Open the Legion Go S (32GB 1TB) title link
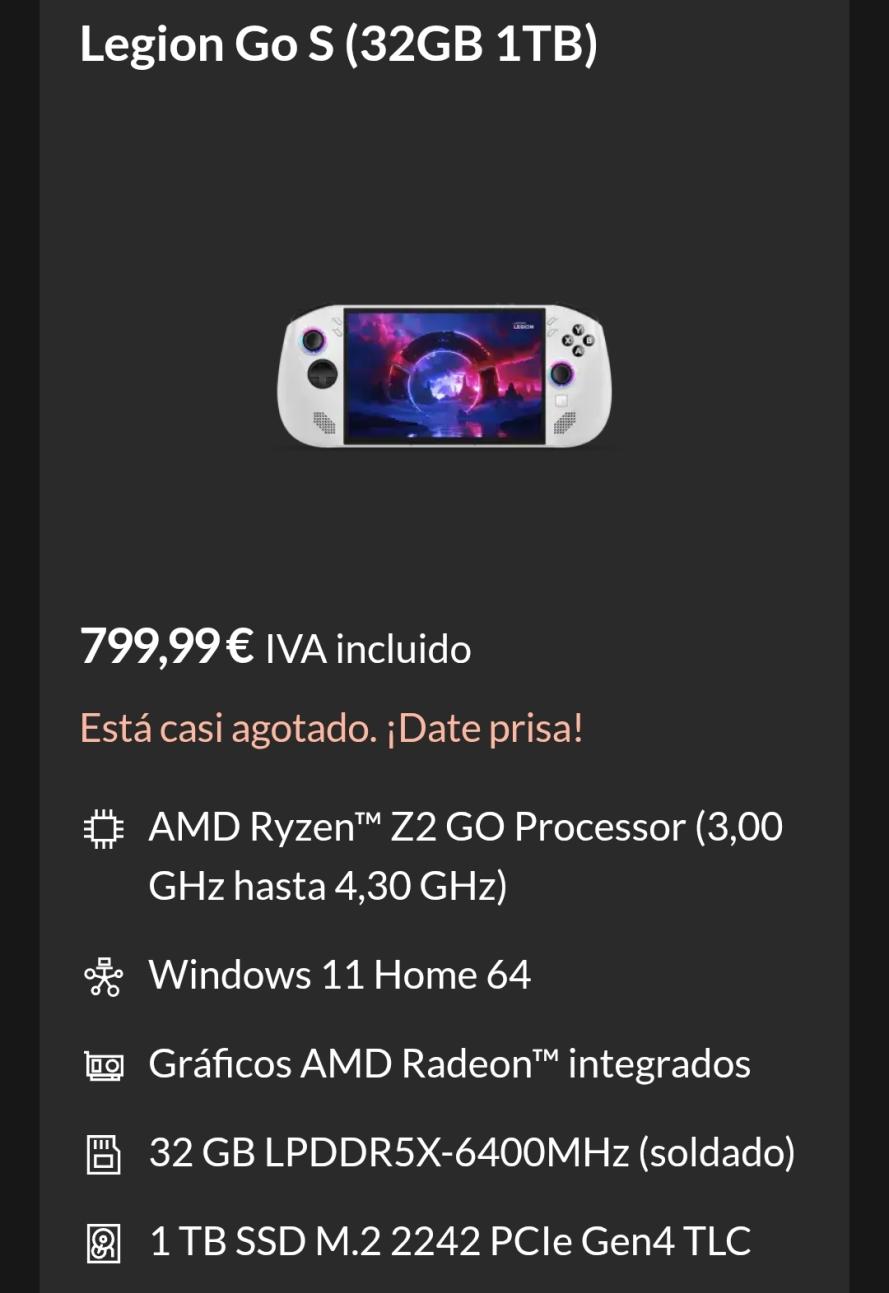Image resolution: width=889 pixels, height=1293 pixels. [x=338, y=45]
